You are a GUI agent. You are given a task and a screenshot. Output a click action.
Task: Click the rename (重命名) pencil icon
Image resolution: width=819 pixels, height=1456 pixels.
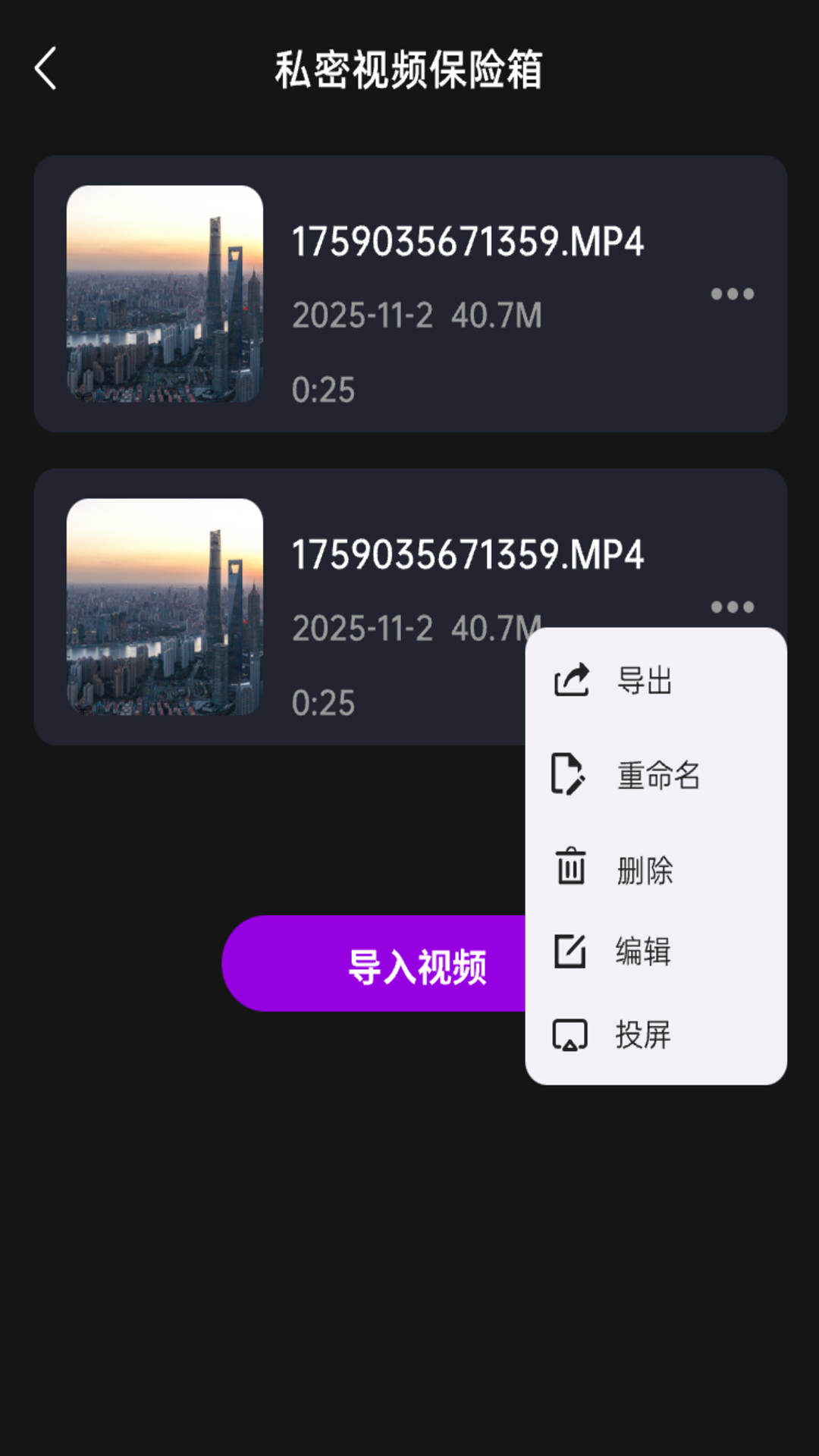click(x=570, y=774)
